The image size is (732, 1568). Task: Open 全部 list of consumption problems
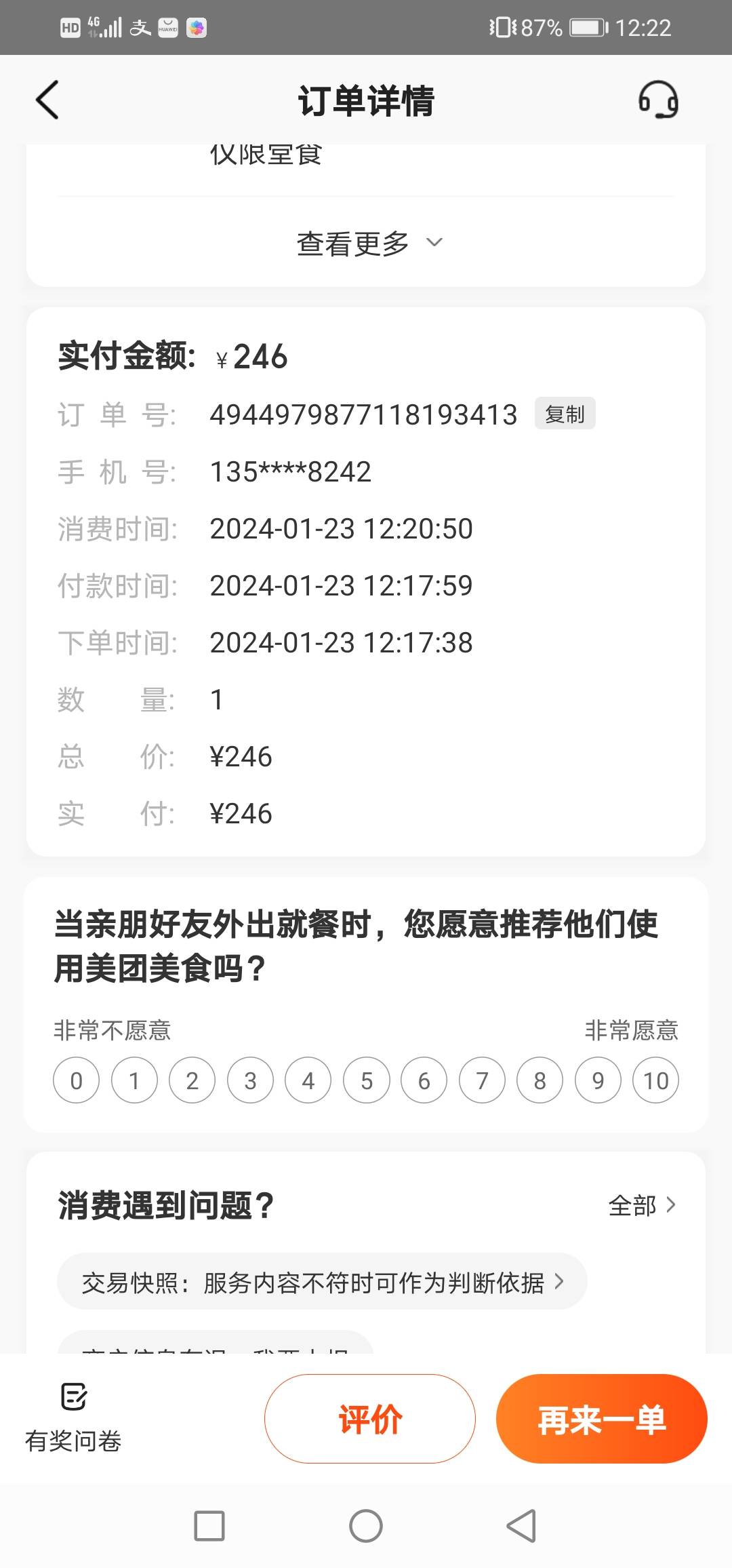click(642, 1205)
